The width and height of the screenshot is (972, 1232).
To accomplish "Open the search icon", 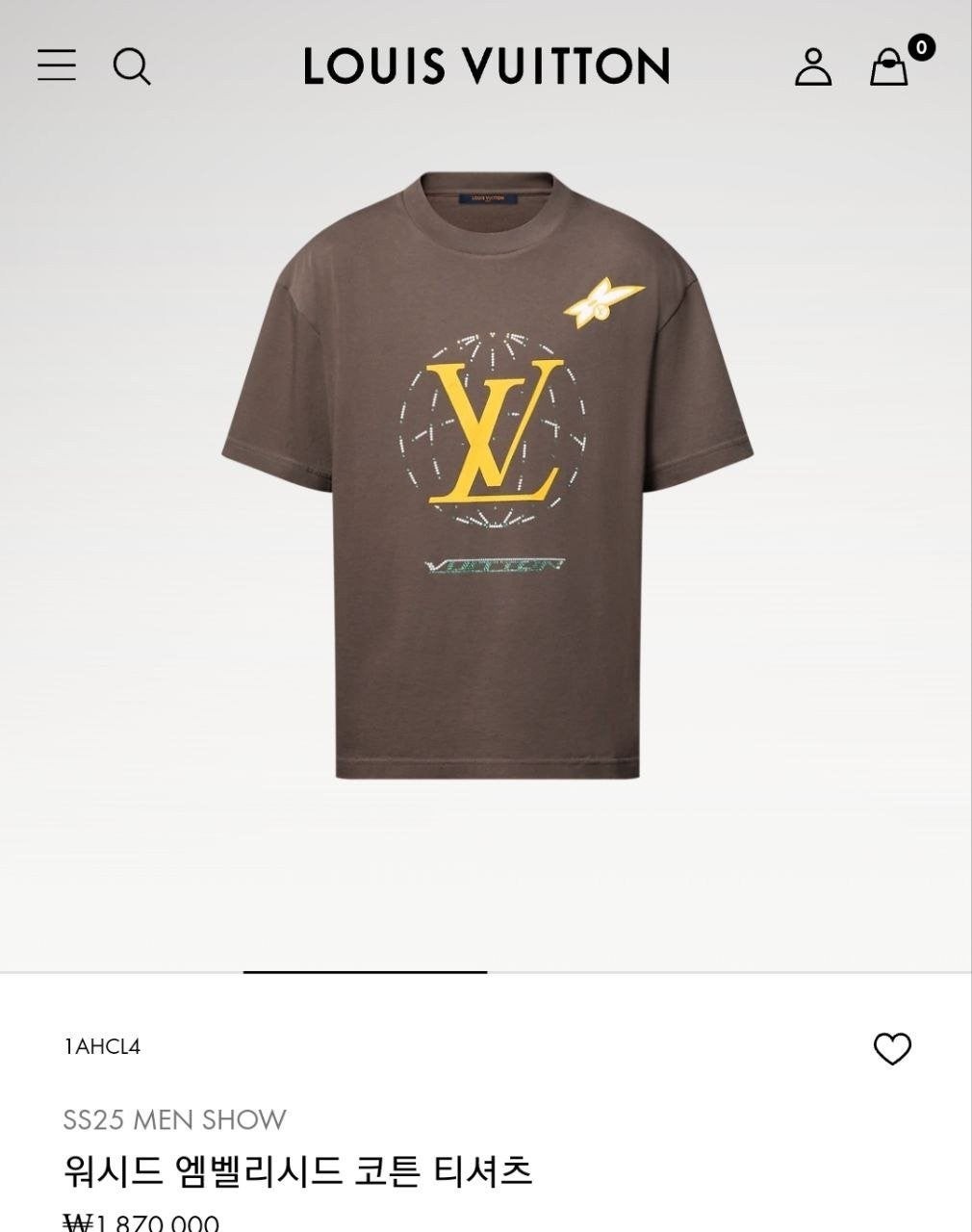I will pos(132,66).
